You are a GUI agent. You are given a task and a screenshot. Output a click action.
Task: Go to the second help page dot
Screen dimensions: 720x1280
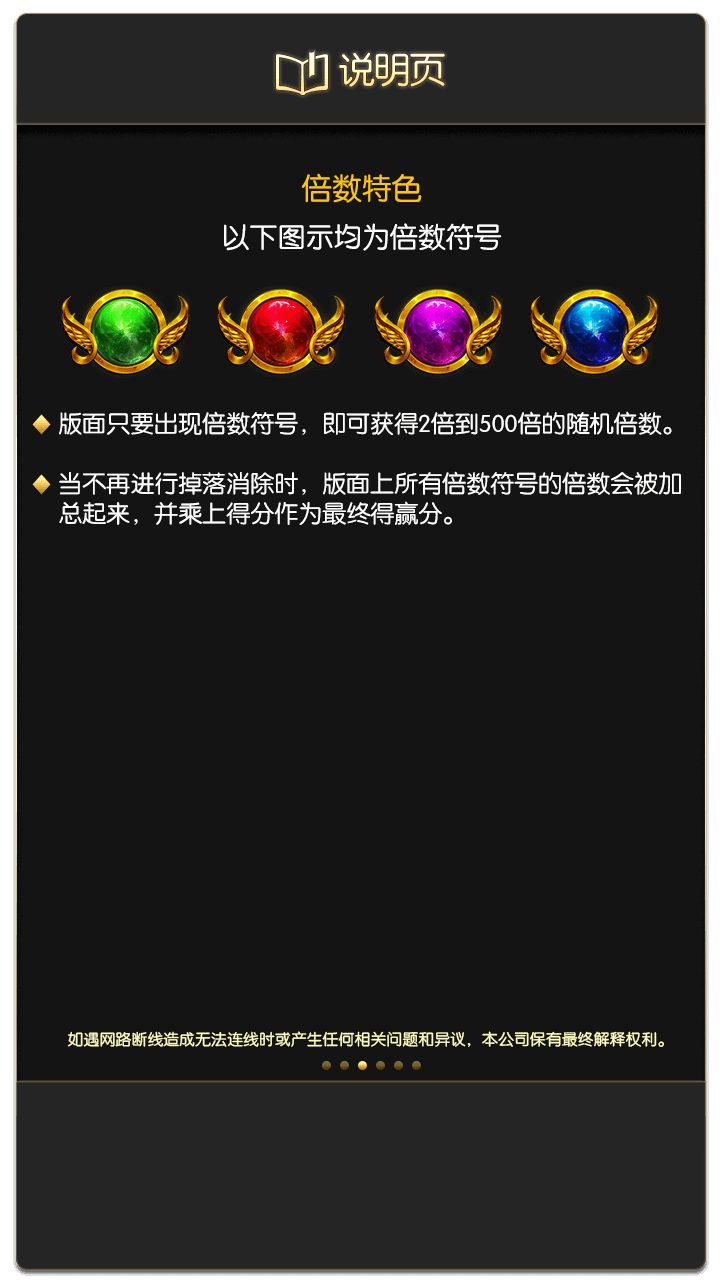pyautogui.click(x=344, y=1065)
